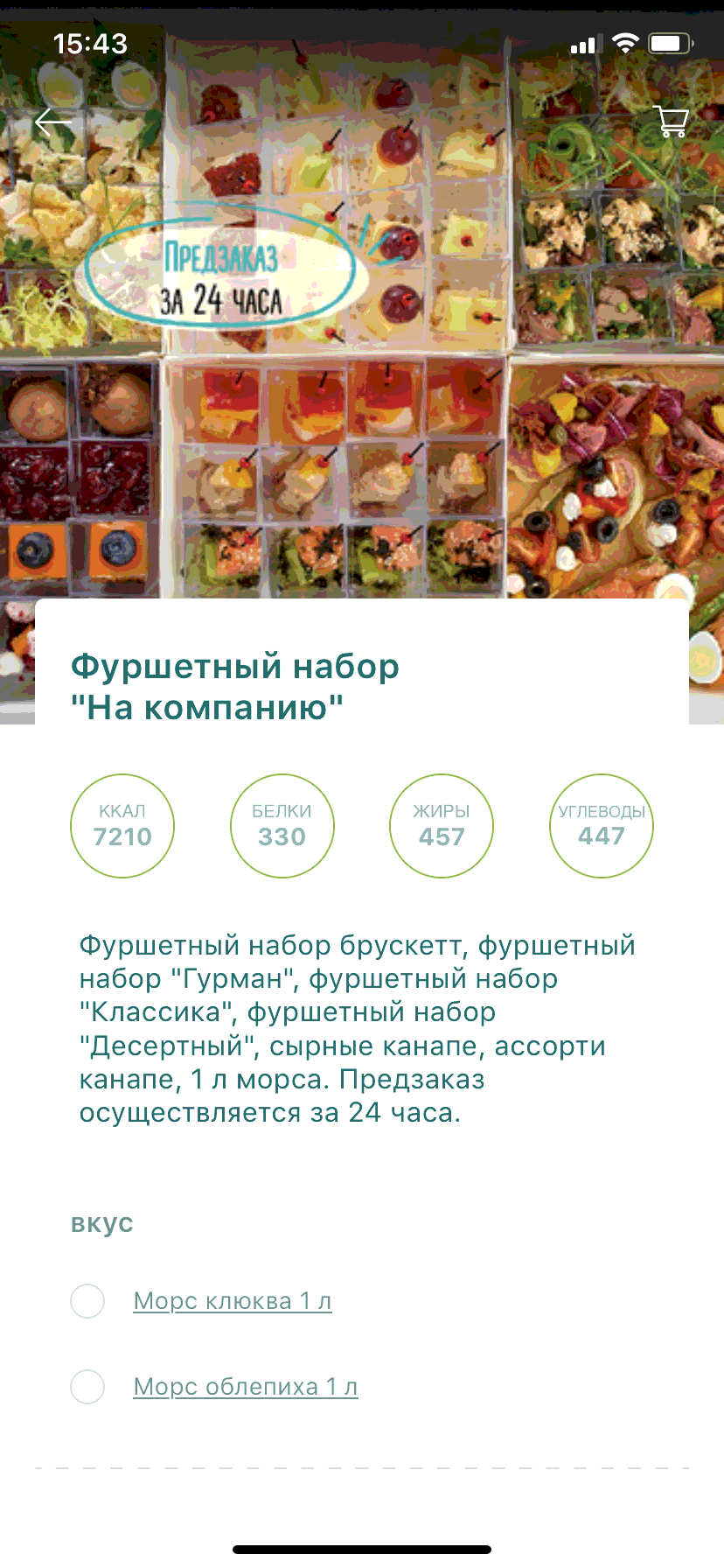Go back using the arrow icon
The image size is (724, 1568).
pyautogui.click(x=52, y=122)
